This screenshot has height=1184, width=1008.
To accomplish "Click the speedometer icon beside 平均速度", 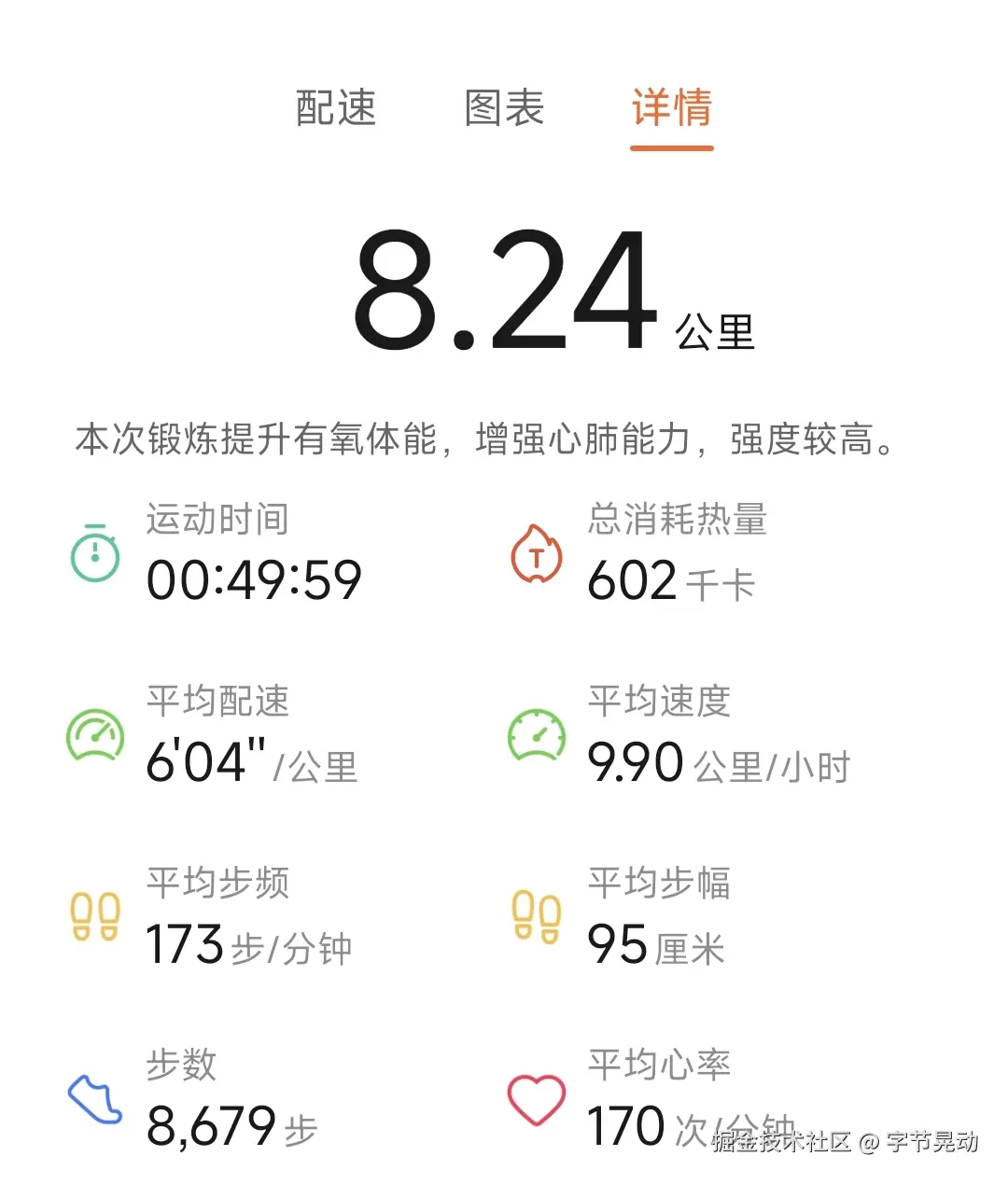I will coord(535,736).
